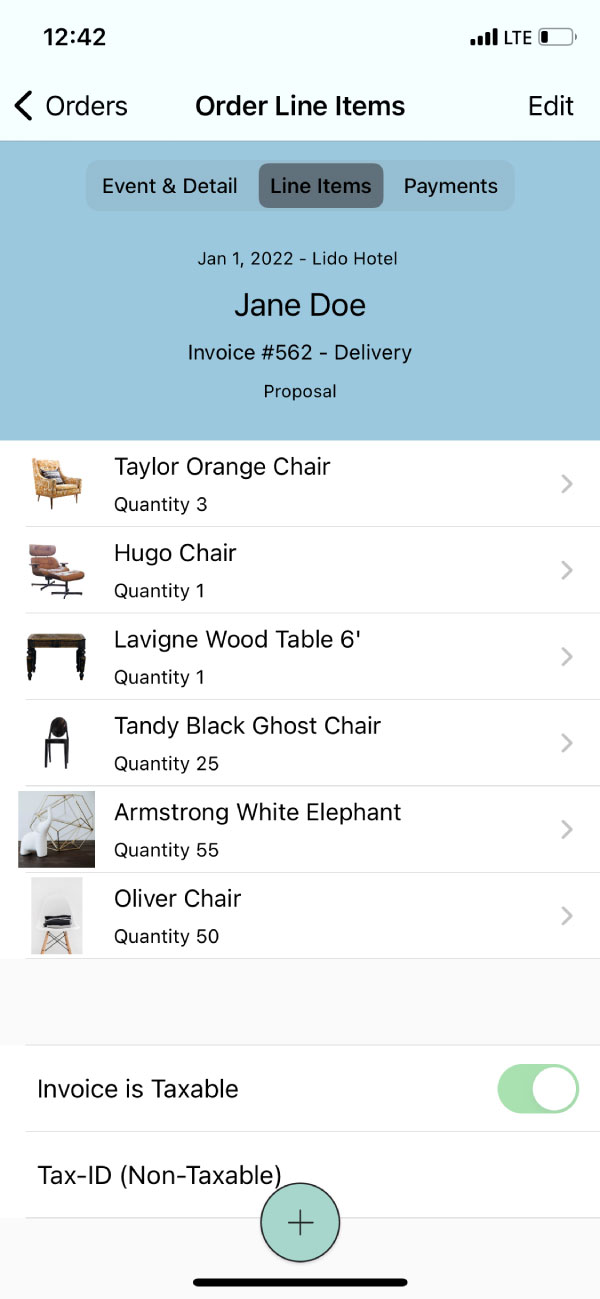Open the Armstrong White Elephant item
The image size is (600, 1299).
point(300,829)
